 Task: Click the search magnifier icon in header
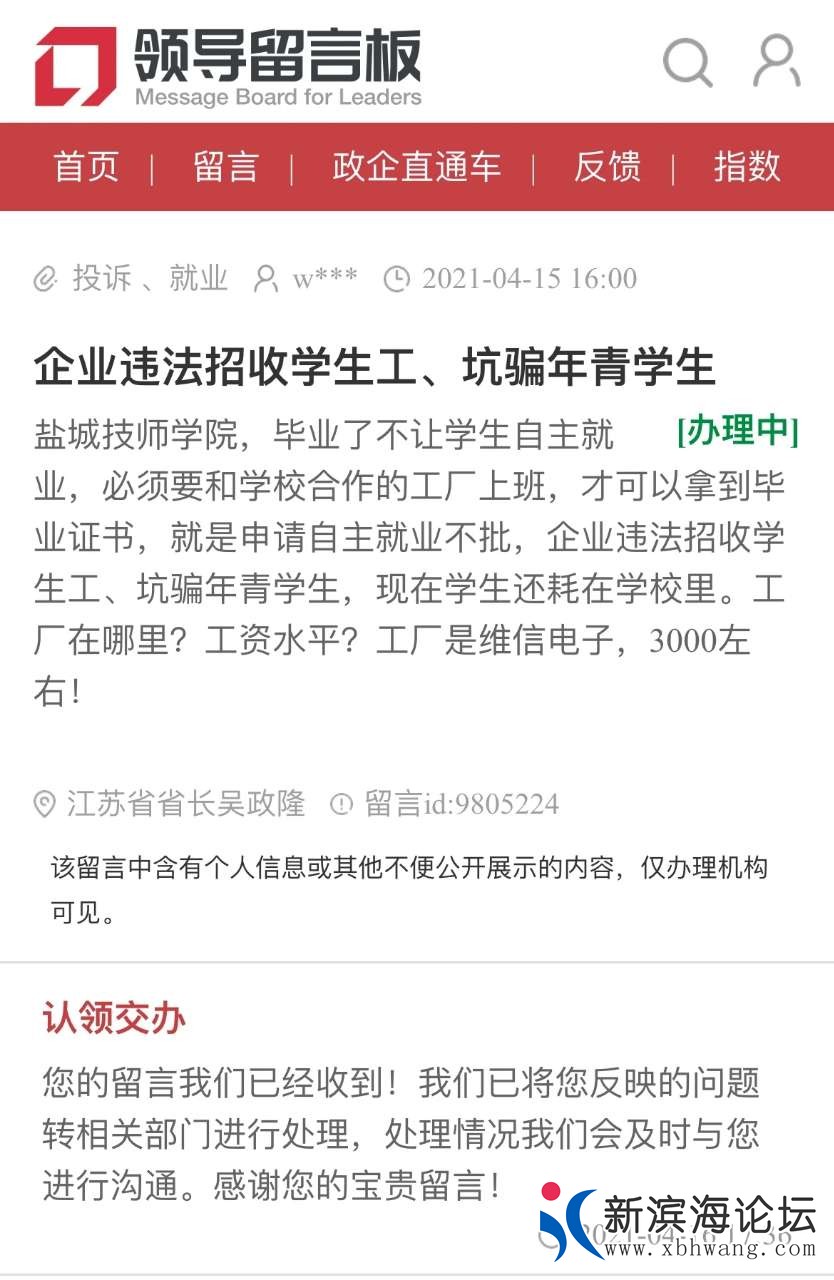[x=686, y=62]
